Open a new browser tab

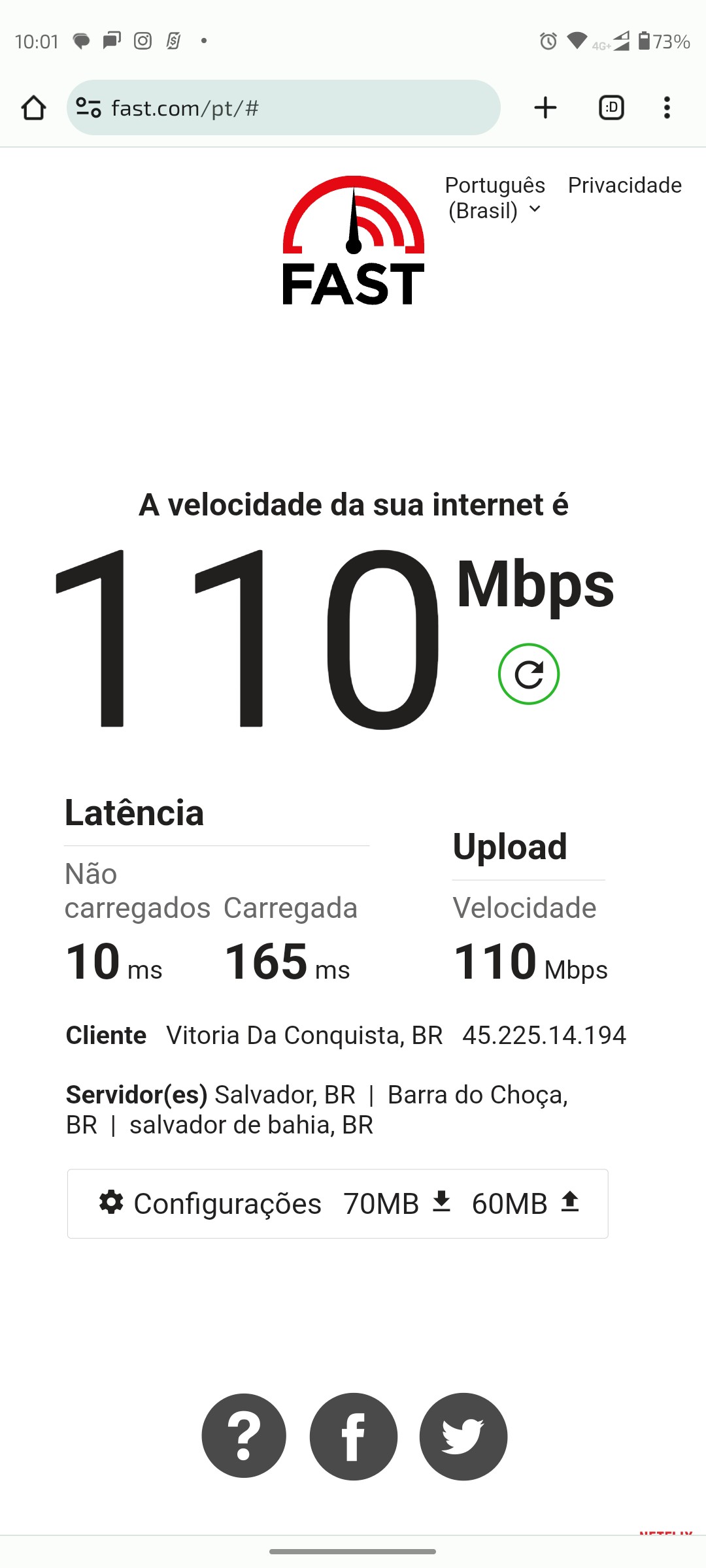click(x=545, y=108)
